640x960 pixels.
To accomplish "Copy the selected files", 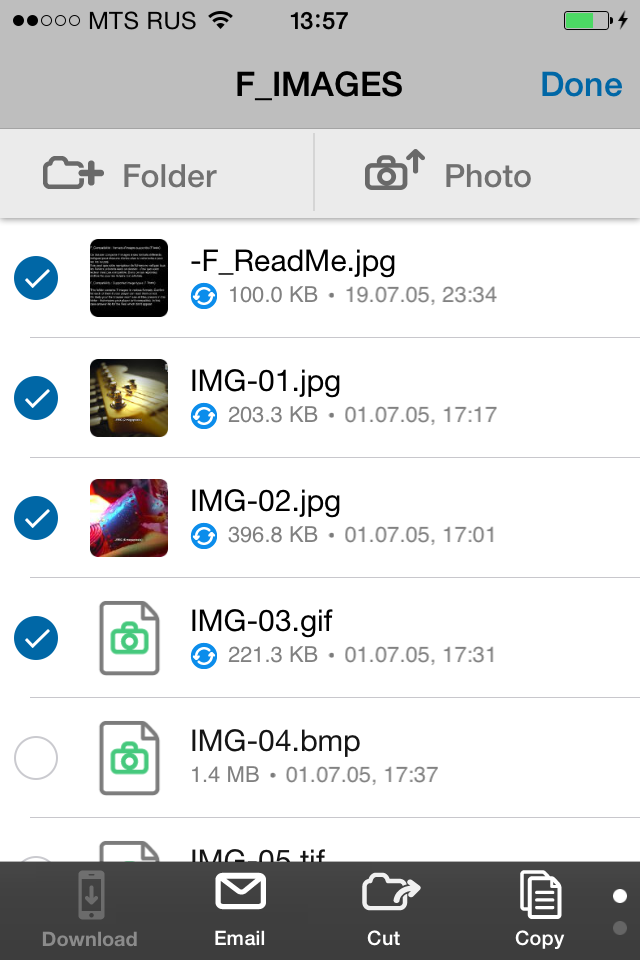I will click(540, 911).
